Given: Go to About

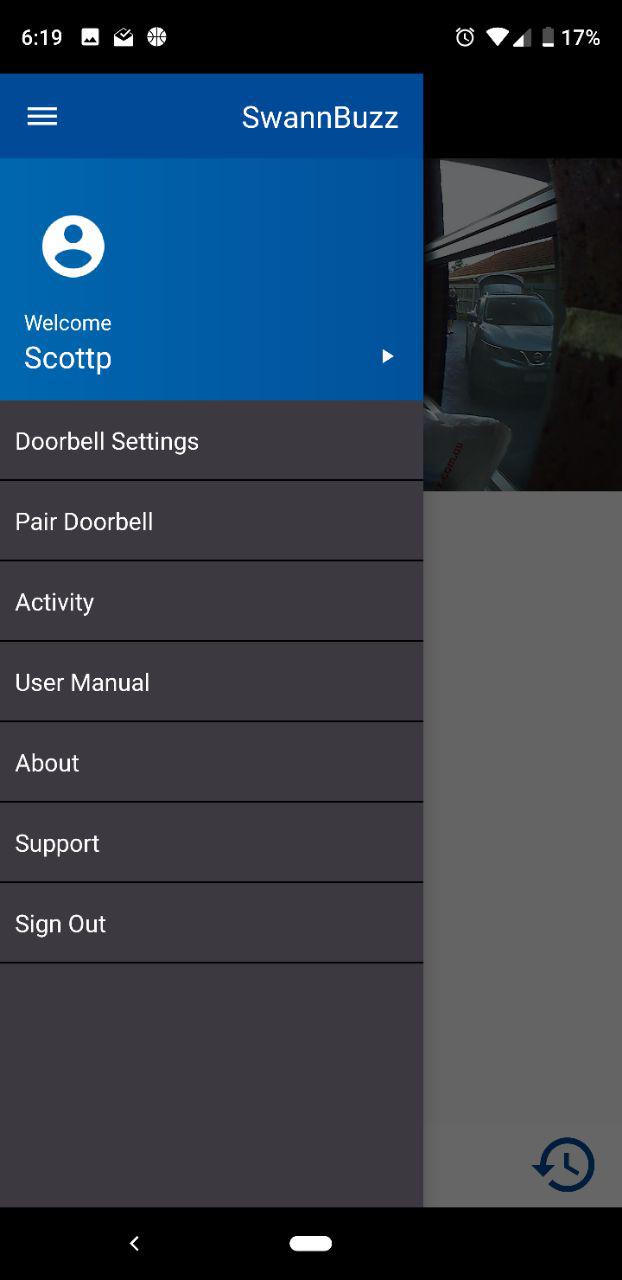Looking at the screenshot, I should [211, 762].
